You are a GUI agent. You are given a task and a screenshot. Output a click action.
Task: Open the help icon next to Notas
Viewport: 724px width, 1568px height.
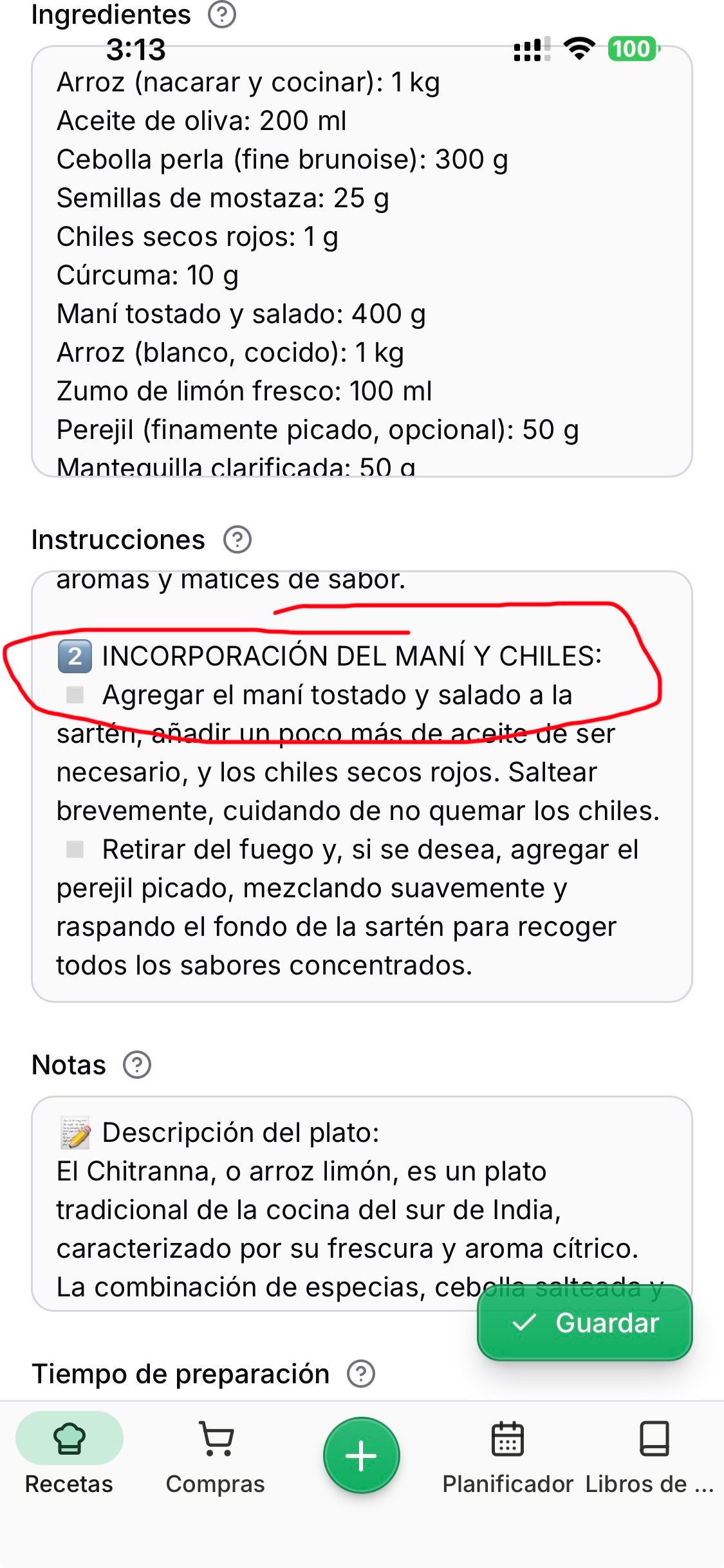137,1065
